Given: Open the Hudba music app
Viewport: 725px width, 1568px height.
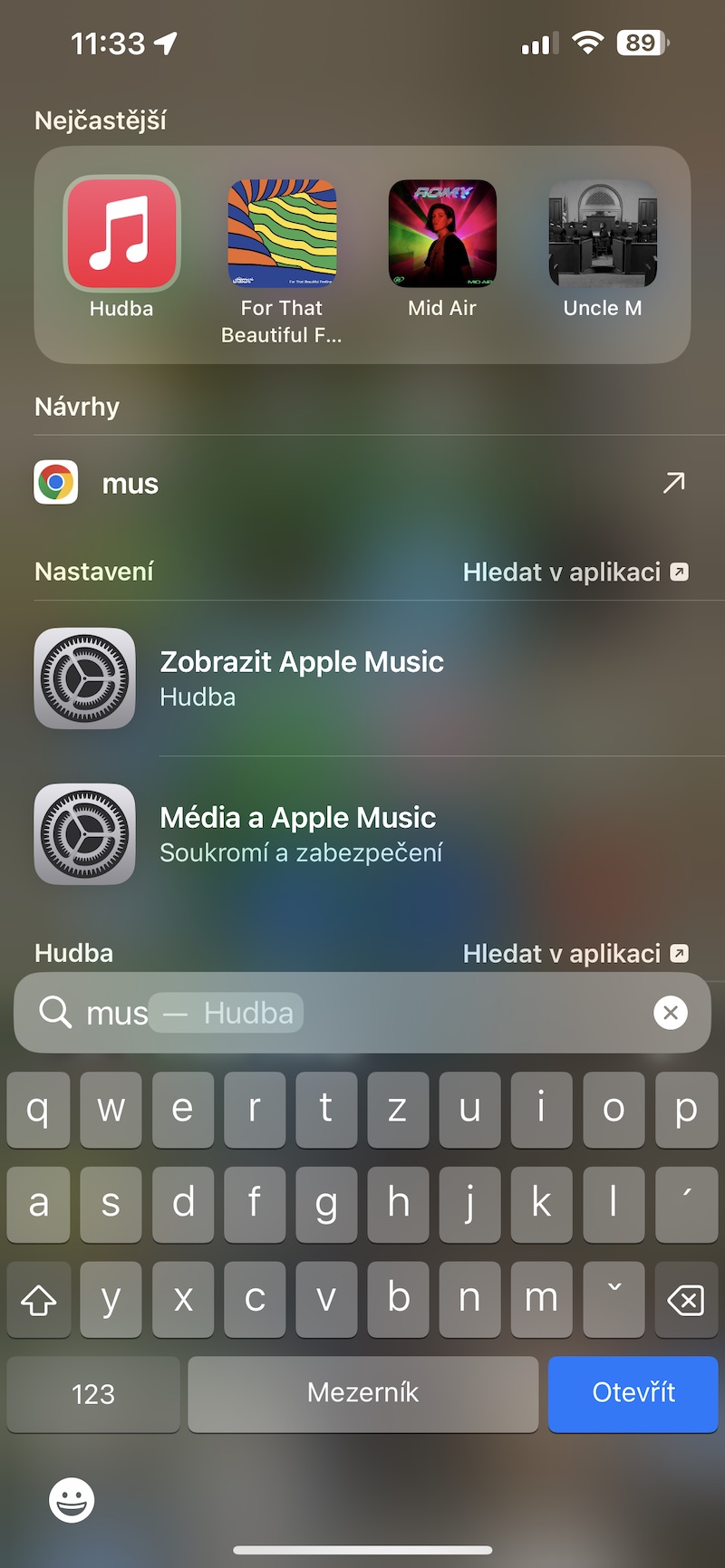Looking at the screenshot, I should tap(121, 234).
